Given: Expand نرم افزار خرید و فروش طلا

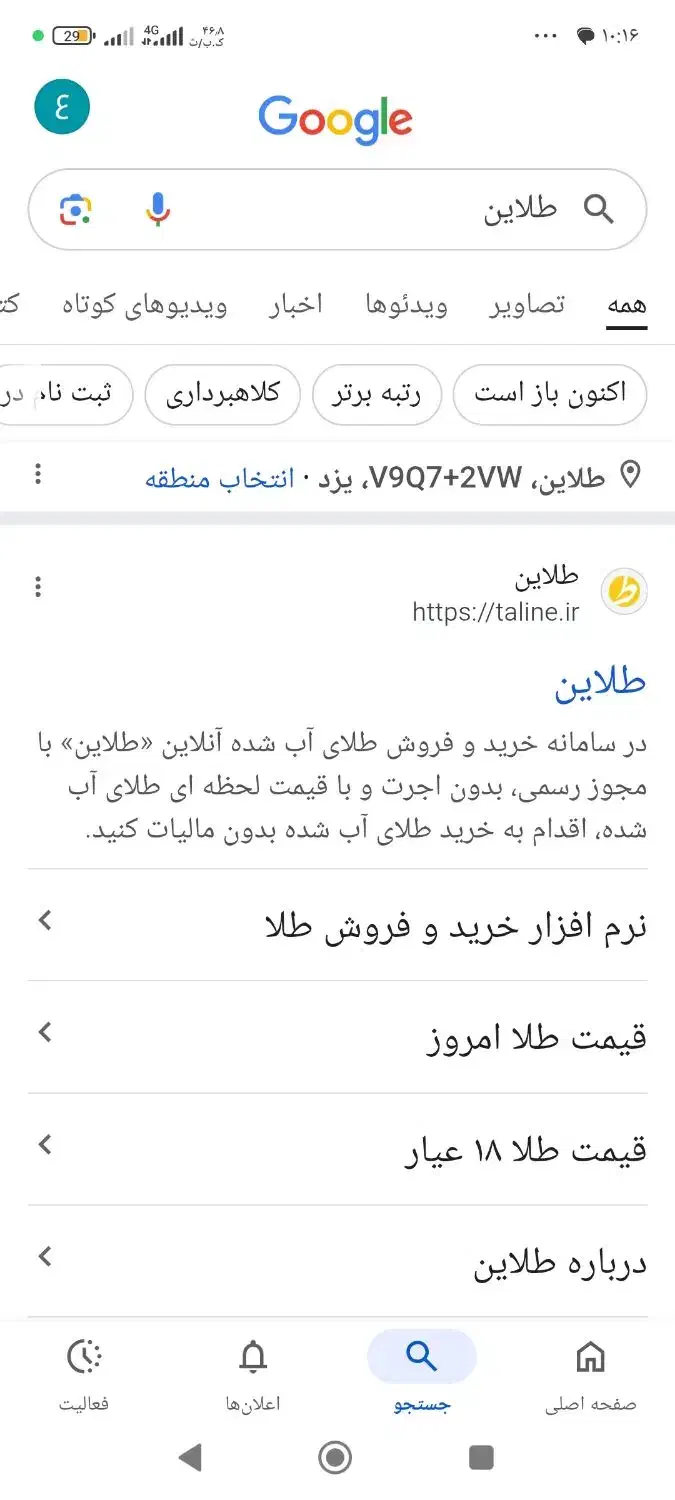Looking at the screenshot, I should [x=337, y=925].
